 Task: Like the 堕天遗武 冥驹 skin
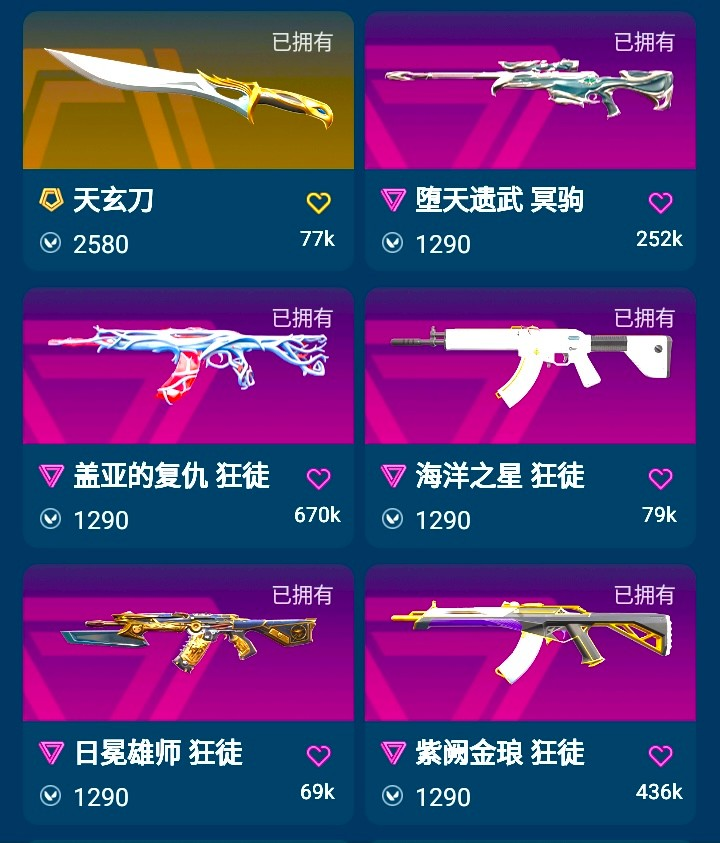pyautogui.click(x=660, y=203)
